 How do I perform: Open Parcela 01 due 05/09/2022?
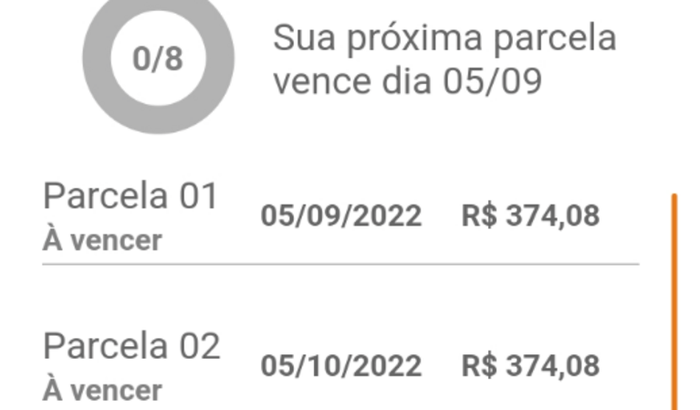(340, 216)
